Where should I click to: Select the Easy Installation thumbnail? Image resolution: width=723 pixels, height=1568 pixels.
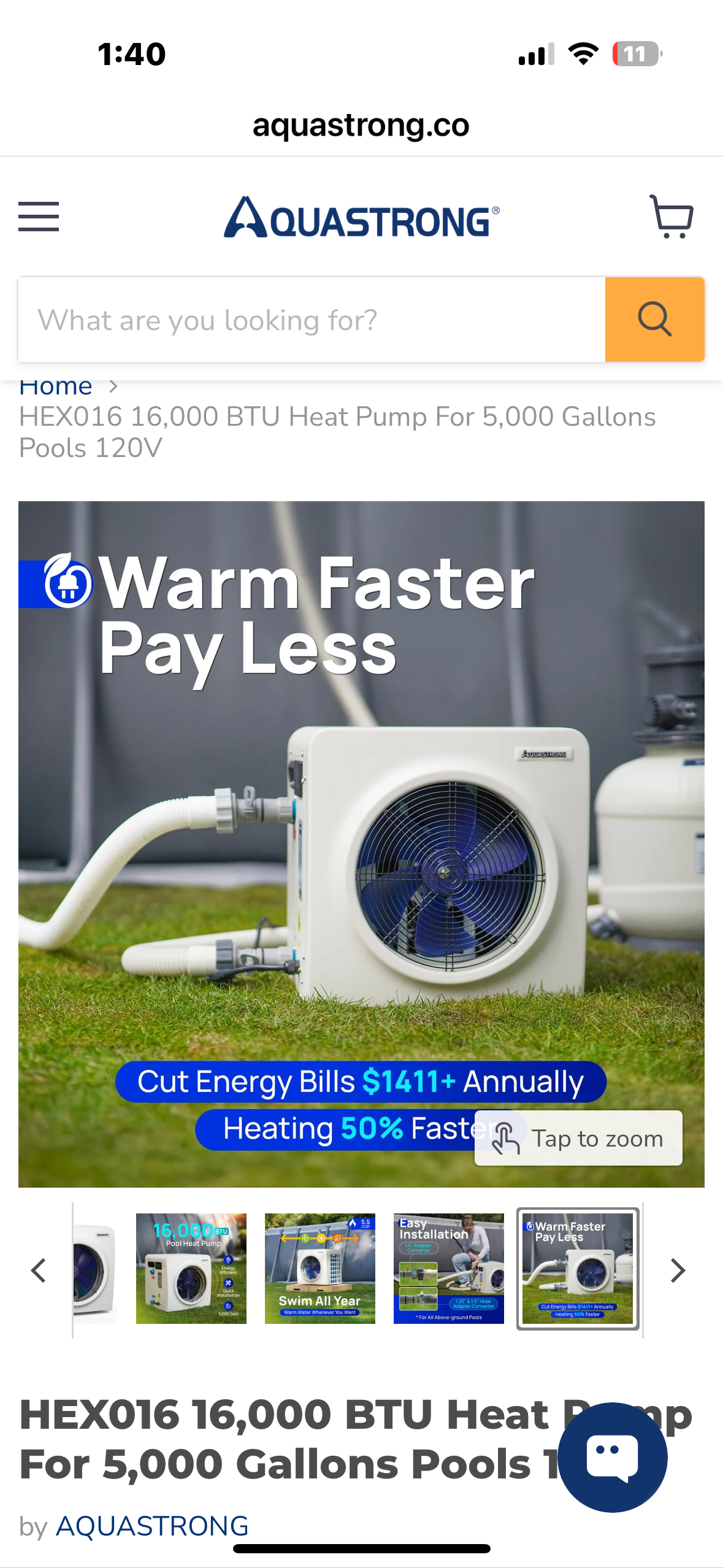[x=449, y=1269]
